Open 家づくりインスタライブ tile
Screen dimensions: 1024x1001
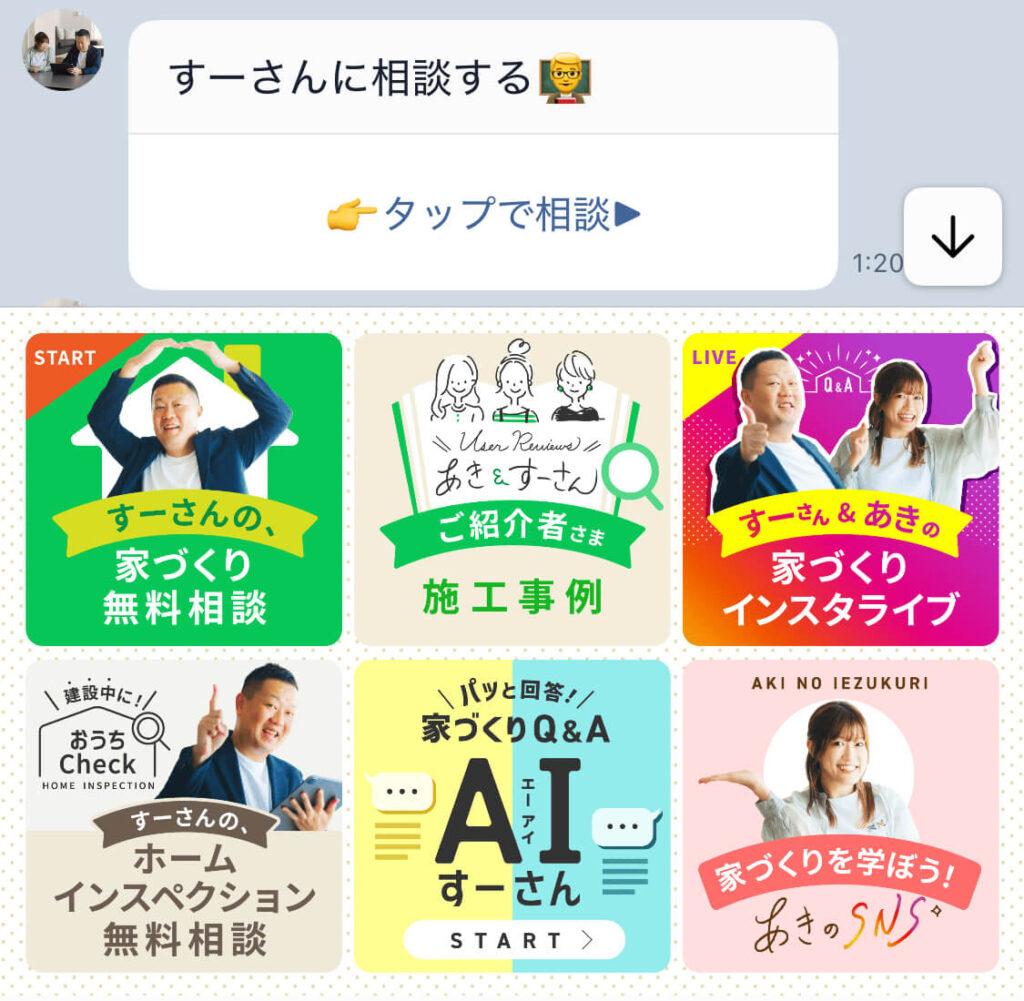(840, 489)
